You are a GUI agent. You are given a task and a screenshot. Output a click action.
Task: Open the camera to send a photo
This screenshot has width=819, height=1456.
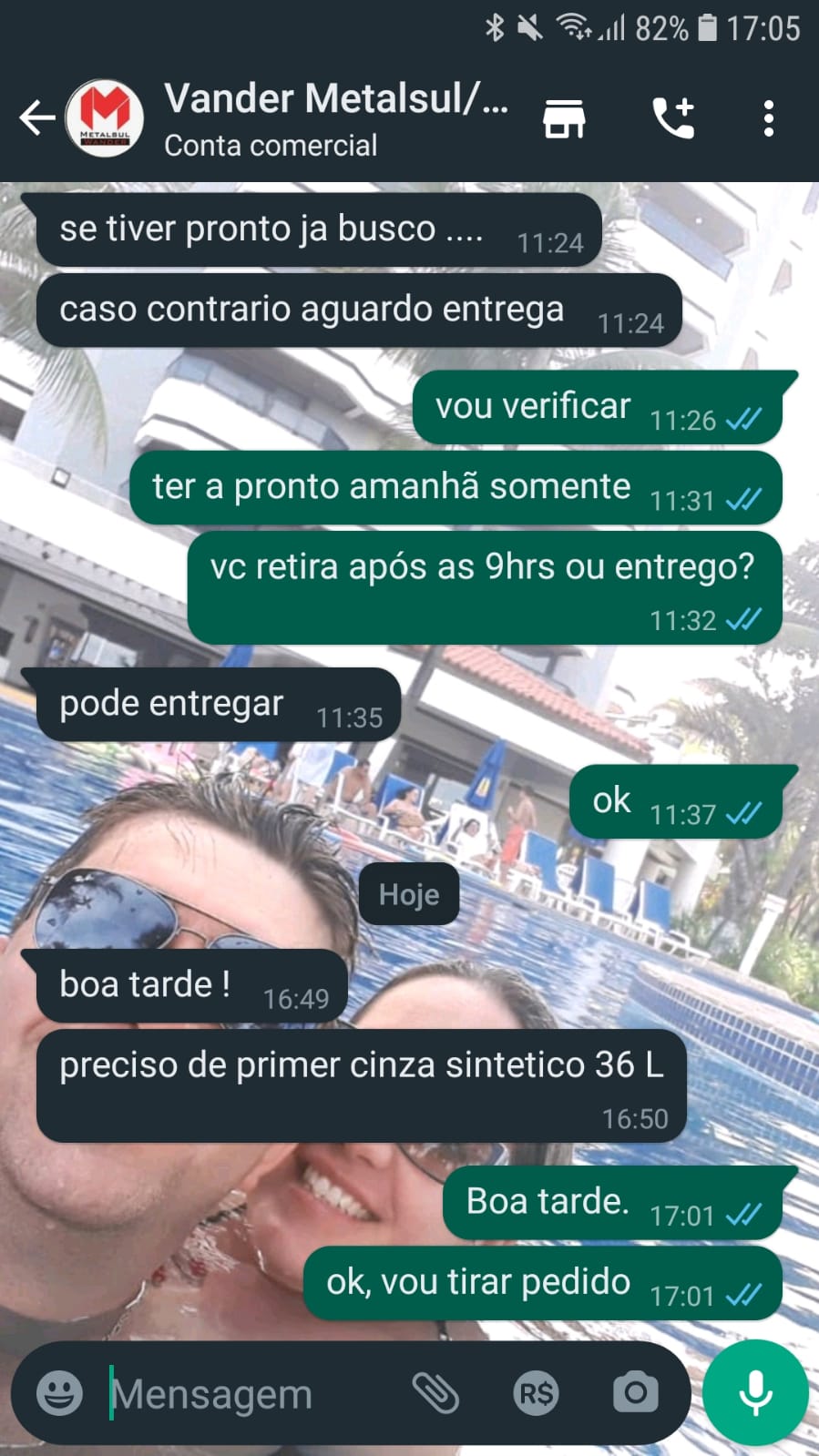pyautogui.click(x=635, y=1393)
